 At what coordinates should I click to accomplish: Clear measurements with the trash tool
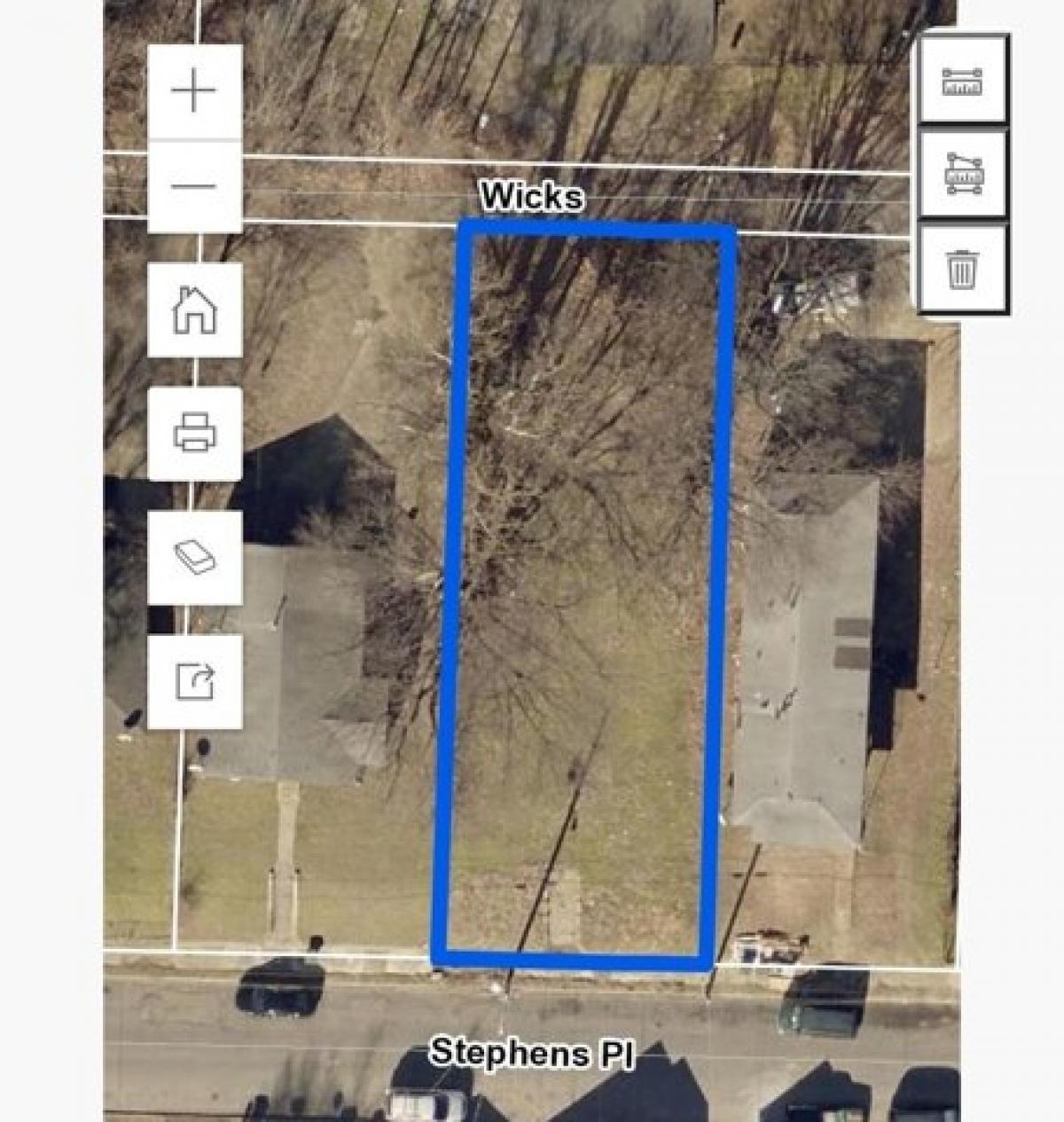[x=963, y=273]
